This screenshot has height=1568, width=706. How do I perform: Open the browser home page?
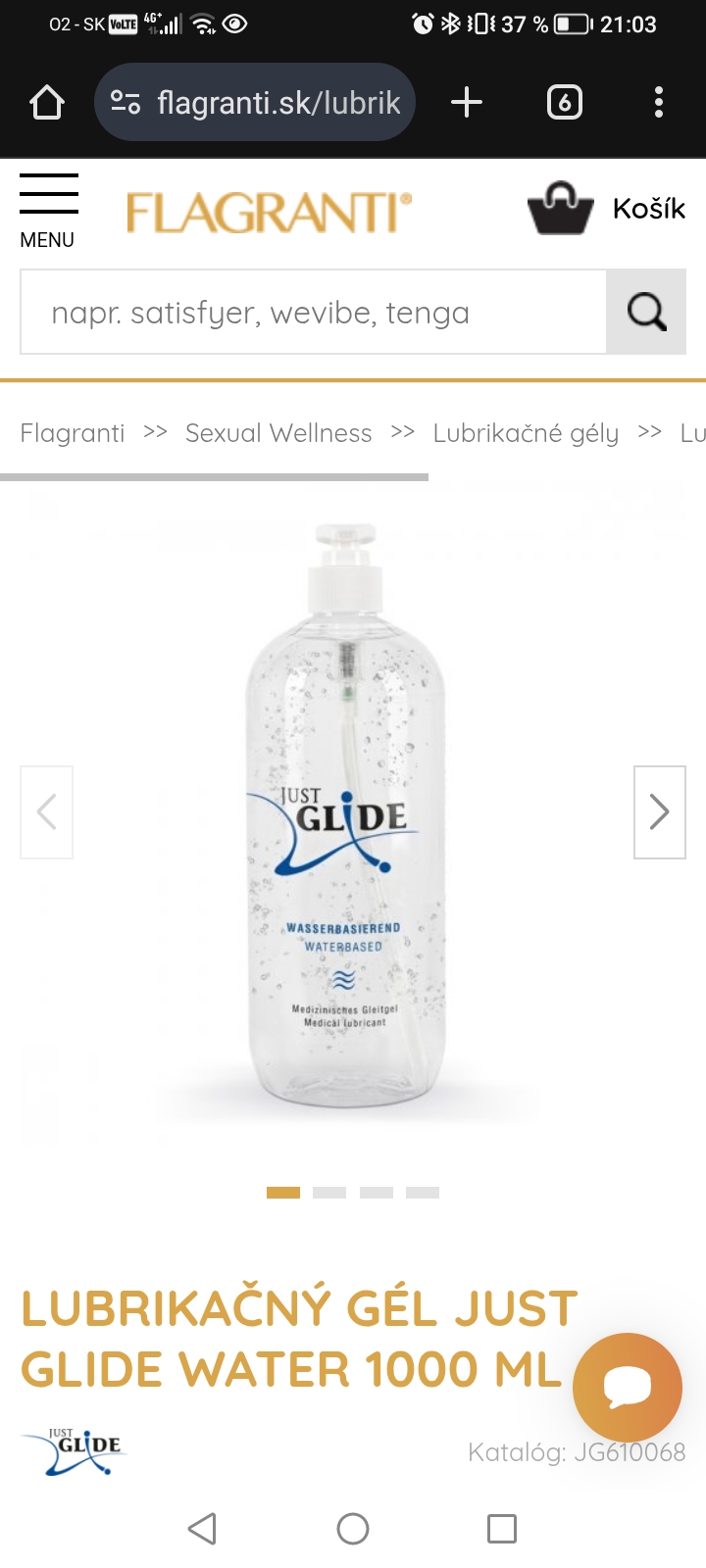point(47,102)
